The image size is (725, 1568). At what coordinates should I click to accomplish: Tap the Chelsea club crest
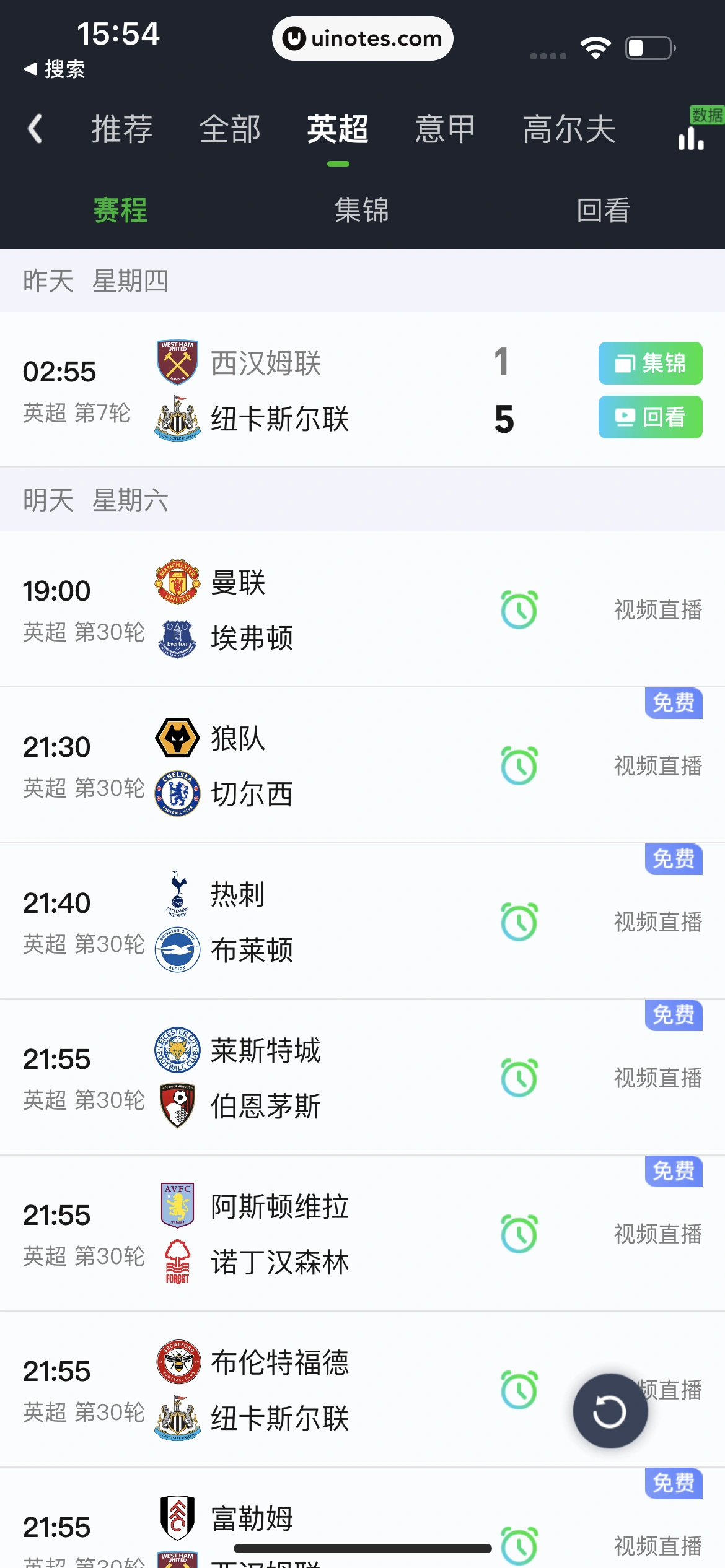177,791
